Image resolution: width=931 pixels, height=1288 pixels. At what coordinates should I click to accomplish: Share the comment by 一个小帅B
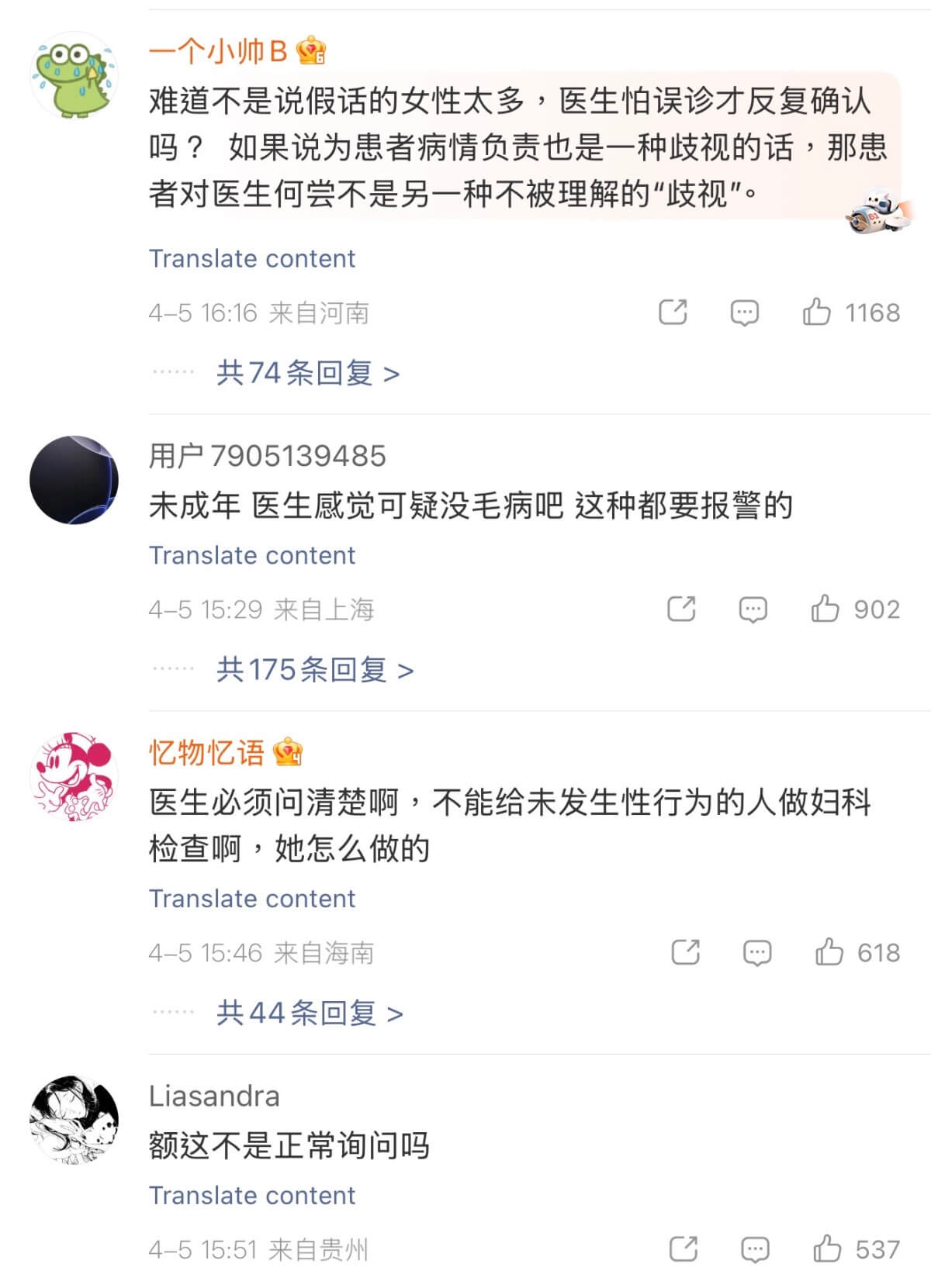[x=673, y=313]
